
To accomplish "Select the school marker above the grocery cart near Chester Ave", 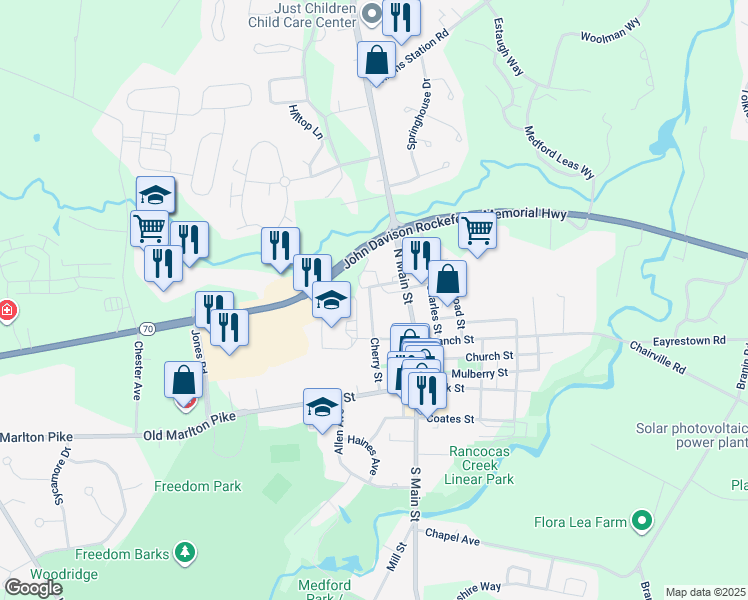I will (156, 196).
